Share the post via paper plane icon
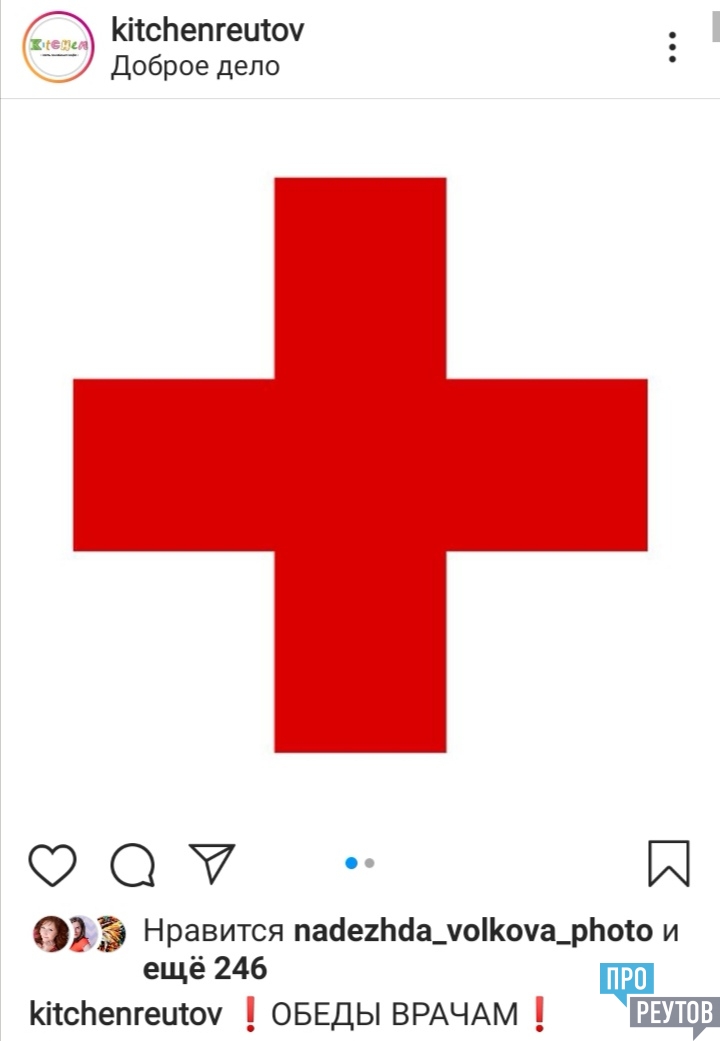Viewport: 720px width, 1041px height. click(212, 864)
